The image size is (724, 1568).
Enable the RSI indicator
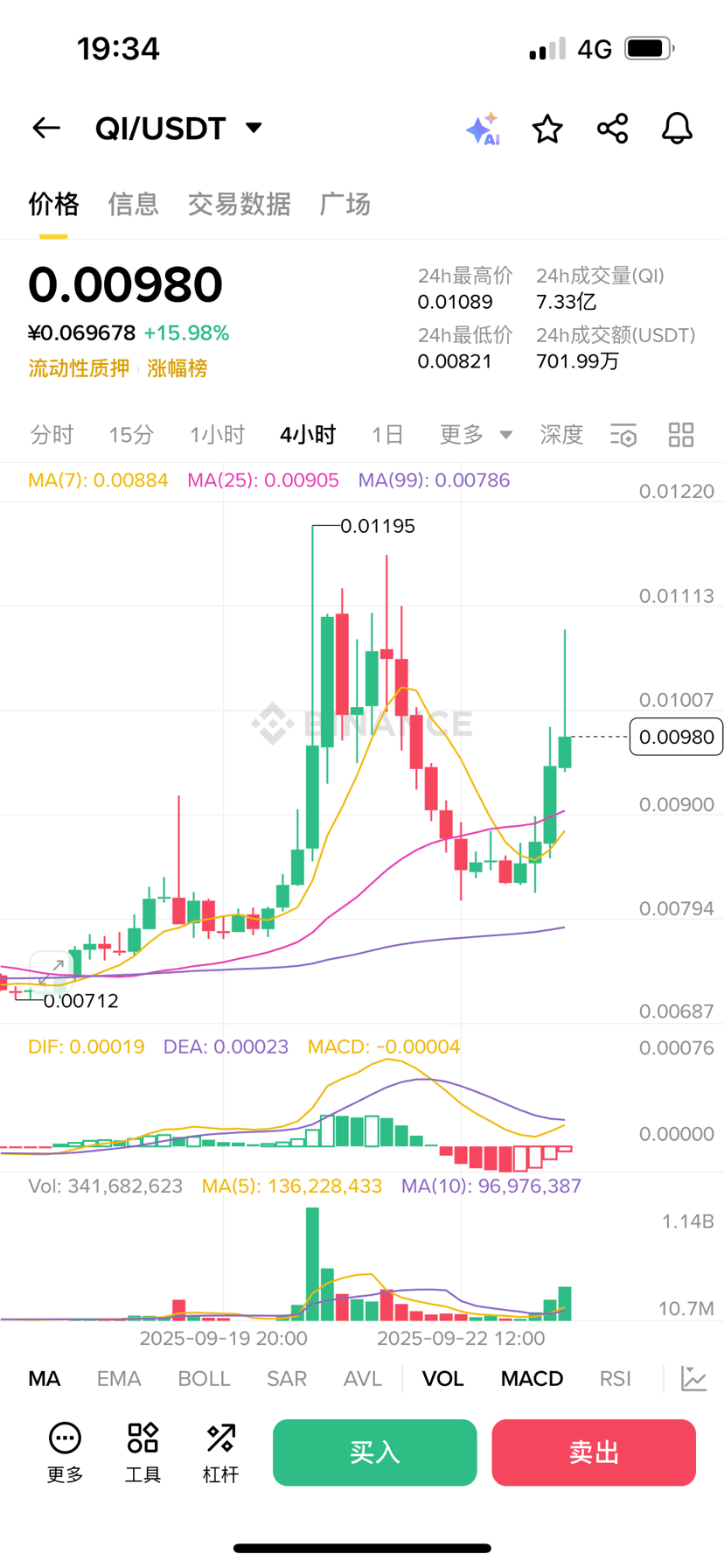tap(615, 1379)
